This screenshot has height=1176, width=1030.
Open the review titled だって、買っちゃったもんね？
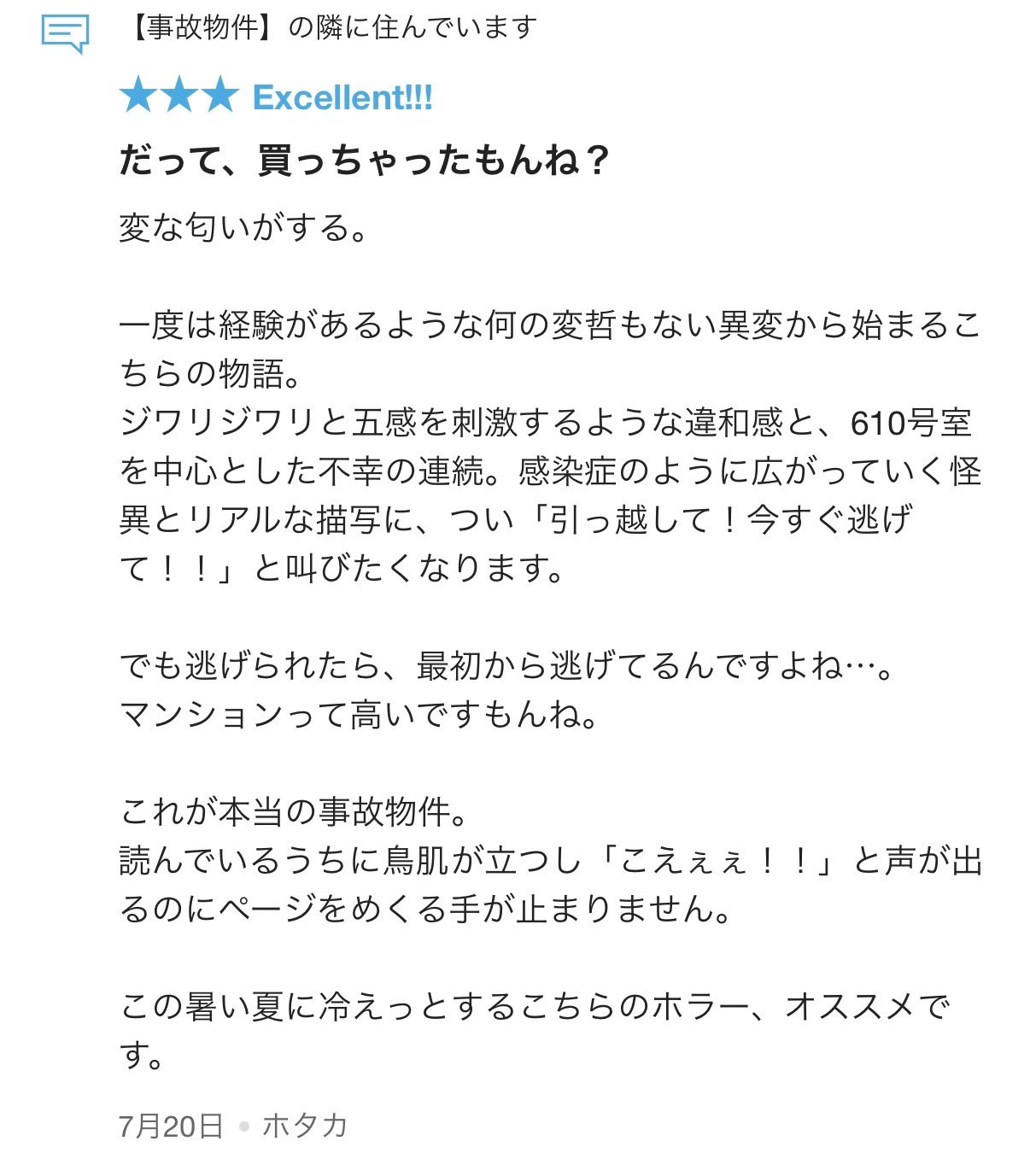(365, 160)
